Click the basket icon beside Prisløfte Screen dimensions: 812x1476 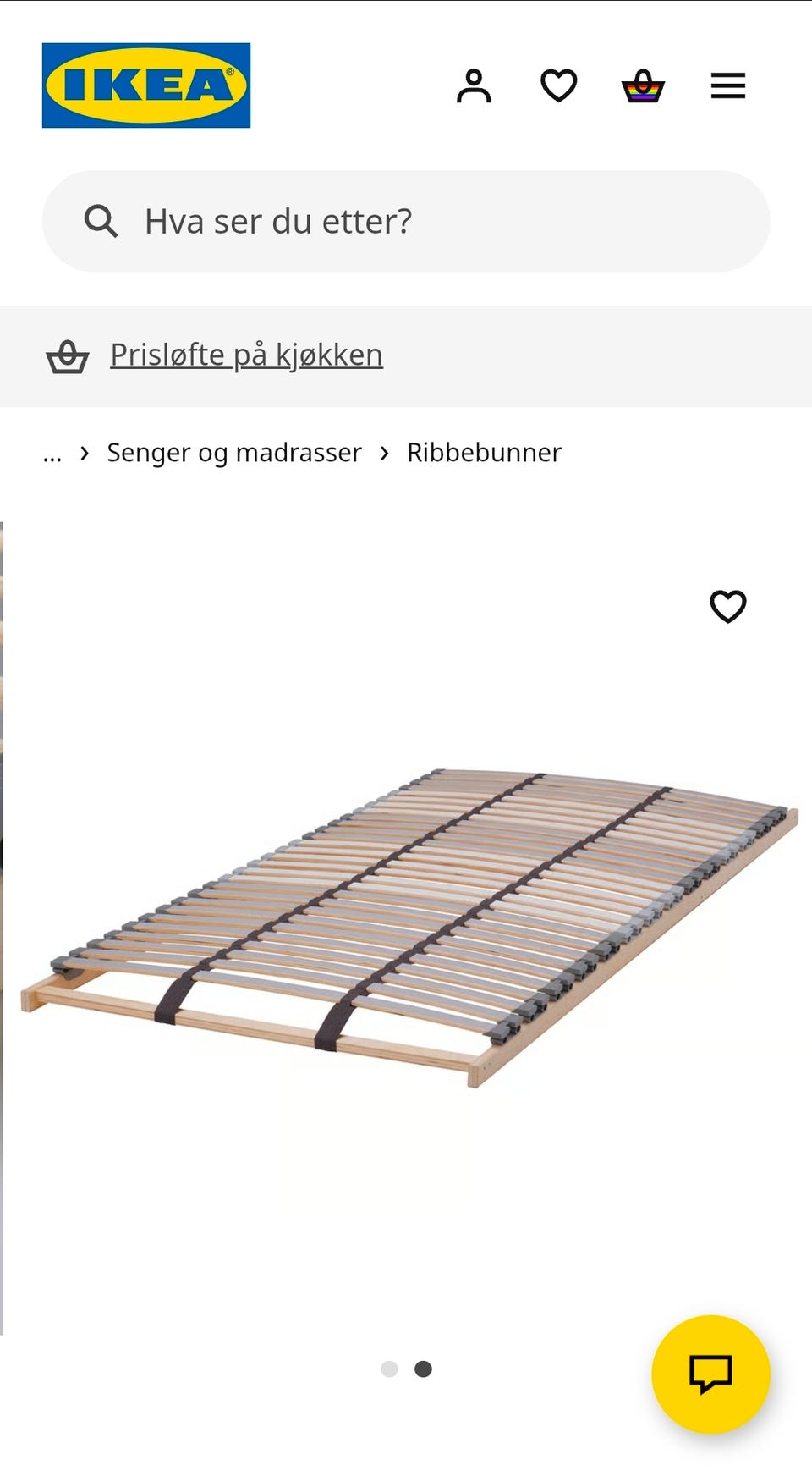[68, 355]
